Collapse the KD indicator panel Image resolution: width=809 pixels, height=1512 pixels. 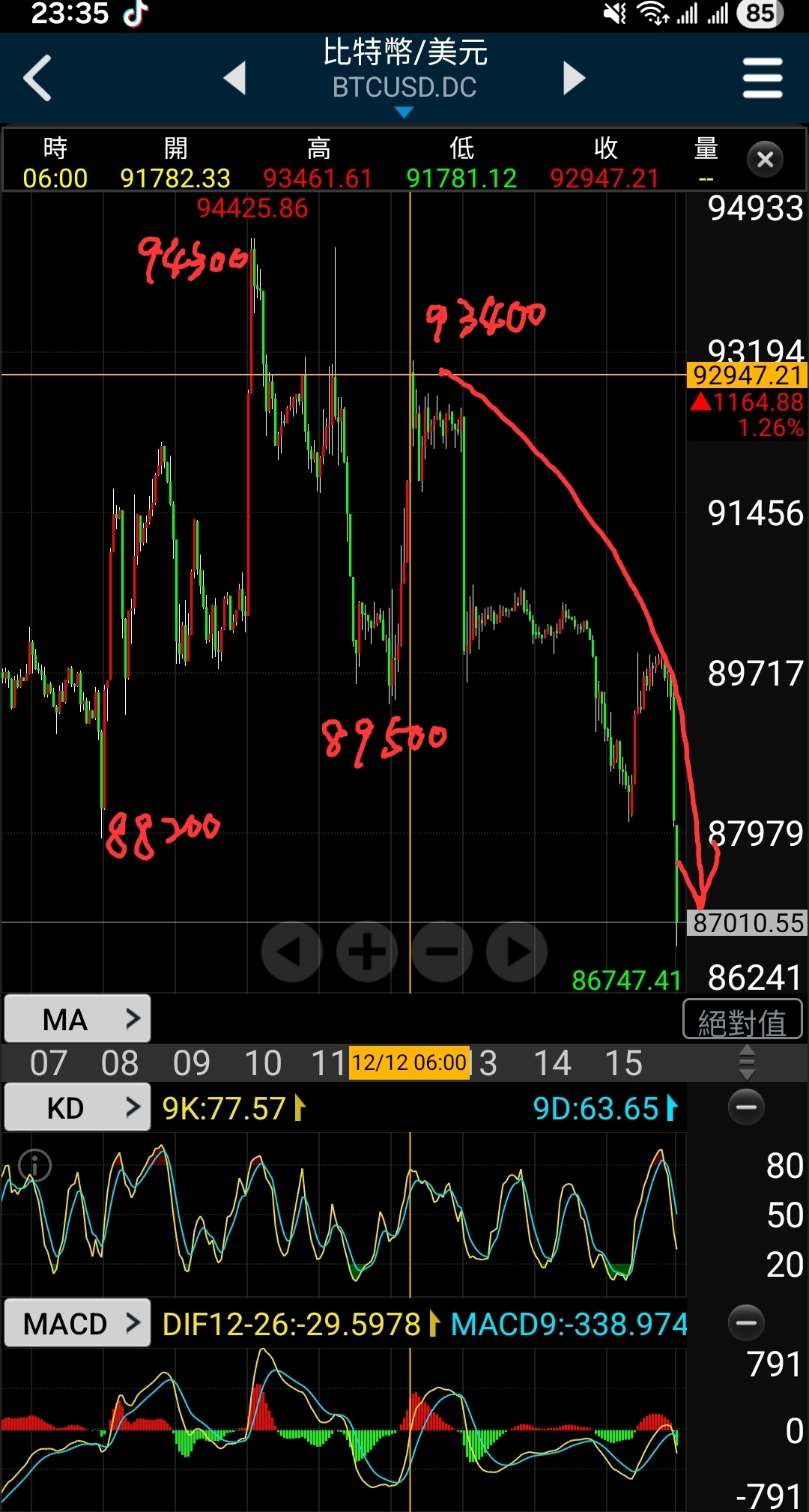pos(747,1107)
